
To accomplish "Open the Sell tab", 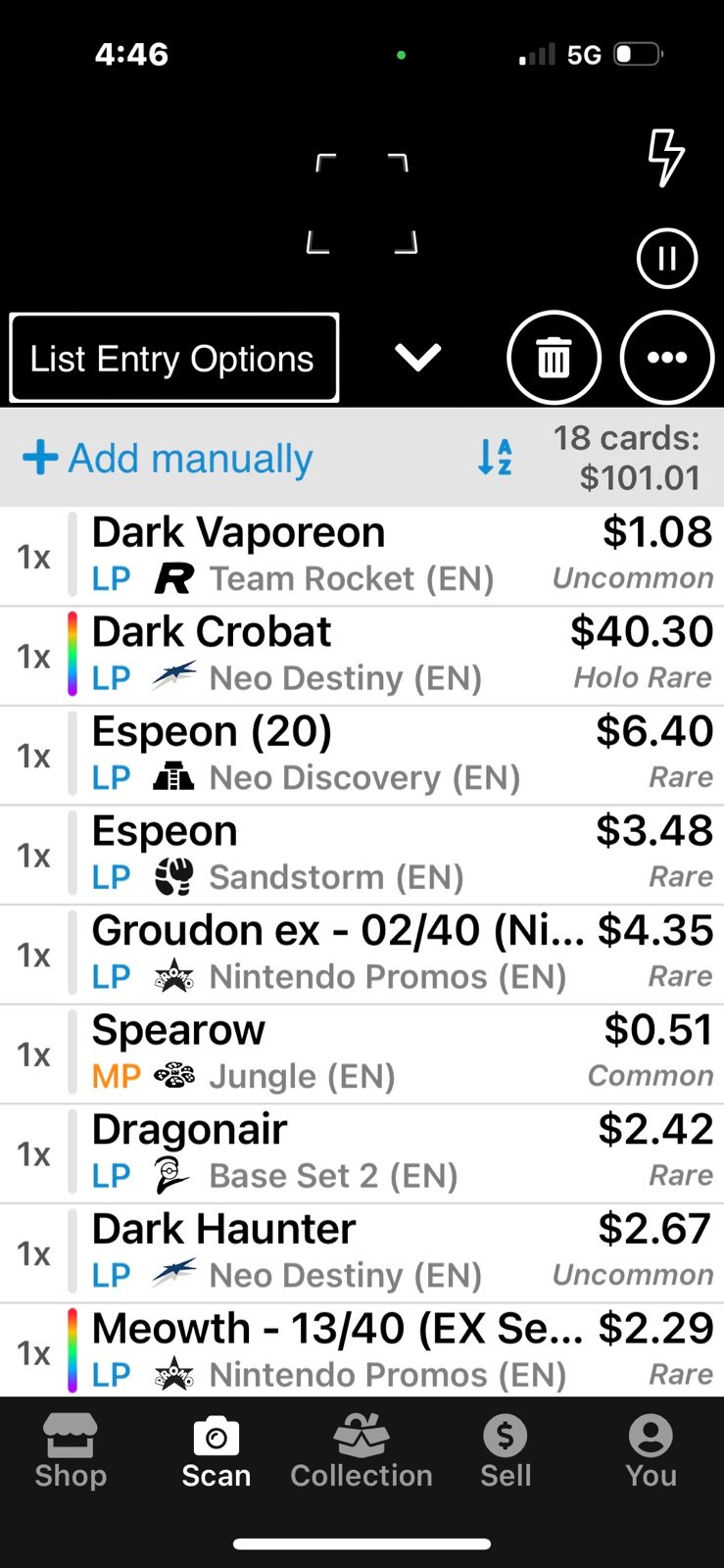I will pyautogui.click(x=506, y=1452).
